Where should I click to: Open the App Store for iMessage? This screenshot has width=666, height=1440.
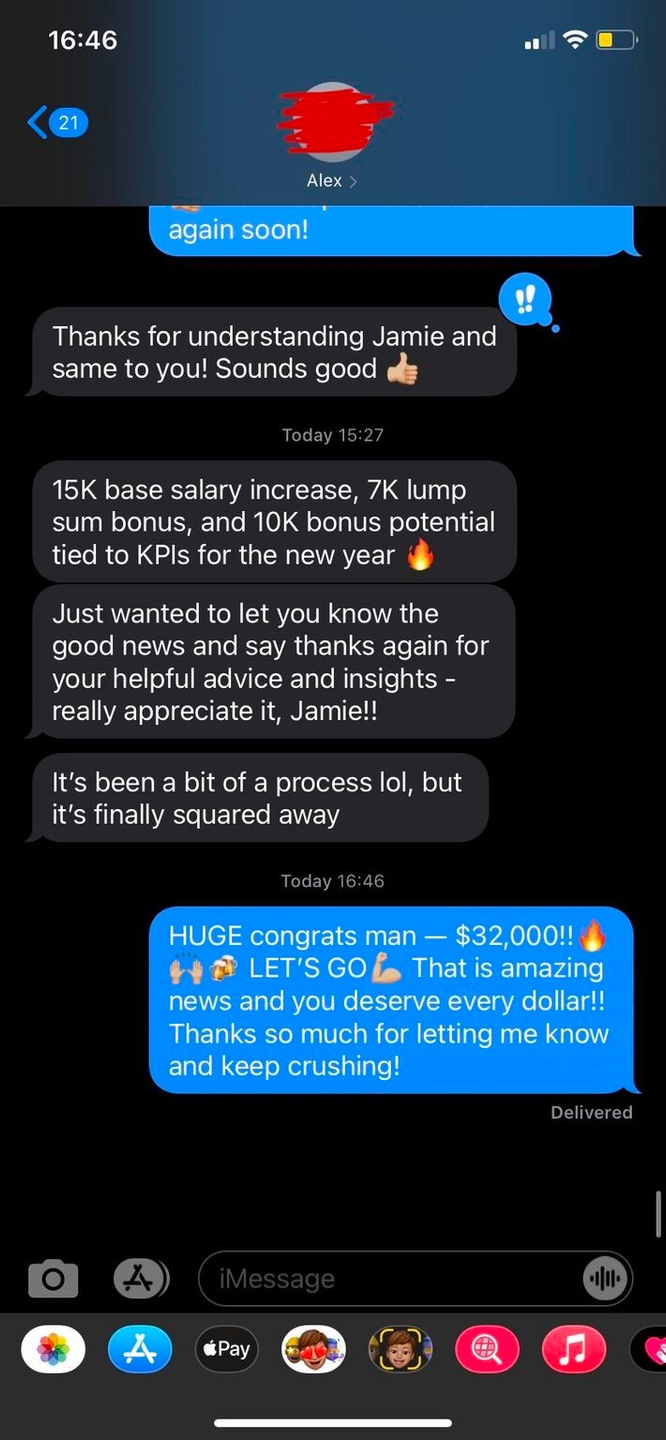(140, 1349)
